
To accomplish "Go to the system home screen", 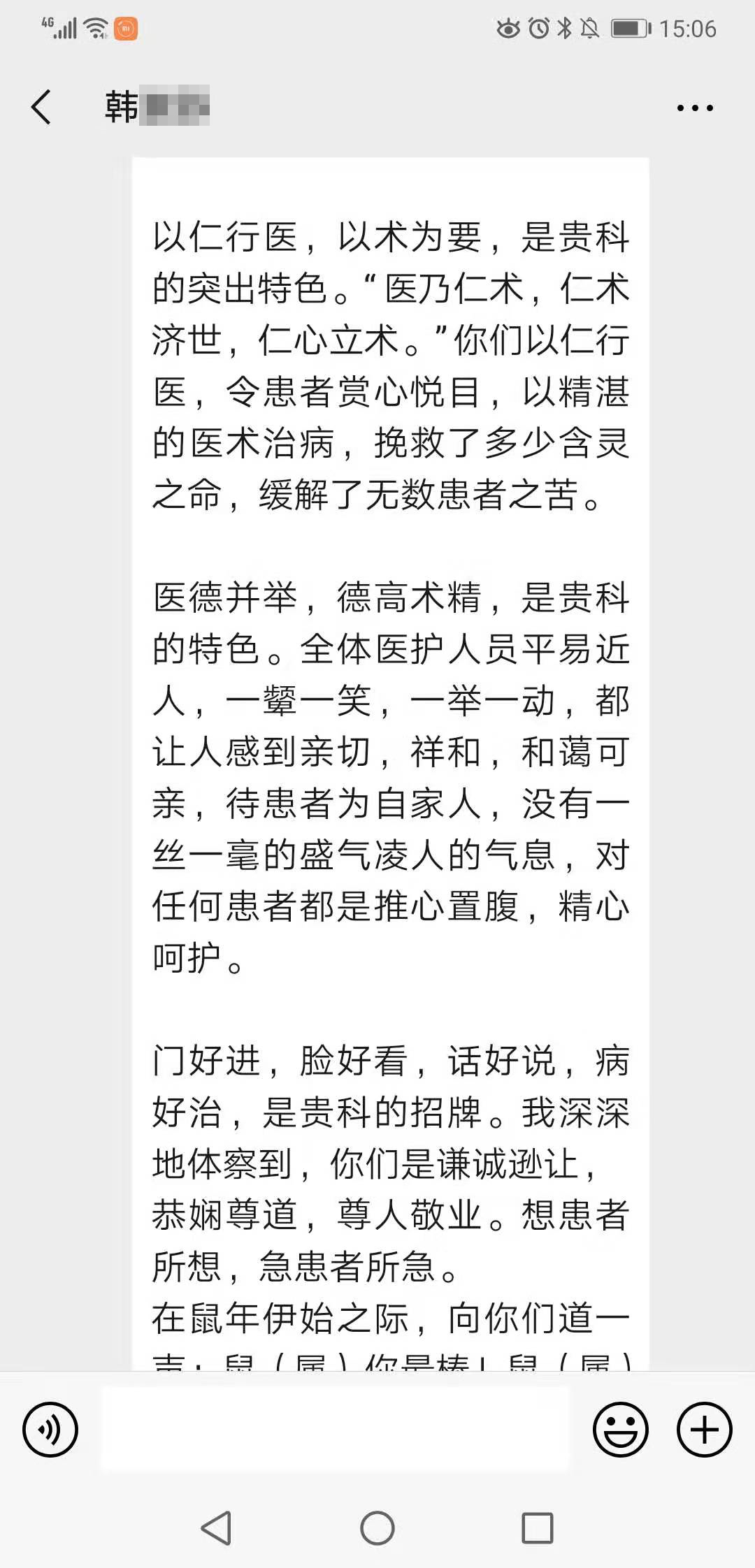I will (377, 1528).
